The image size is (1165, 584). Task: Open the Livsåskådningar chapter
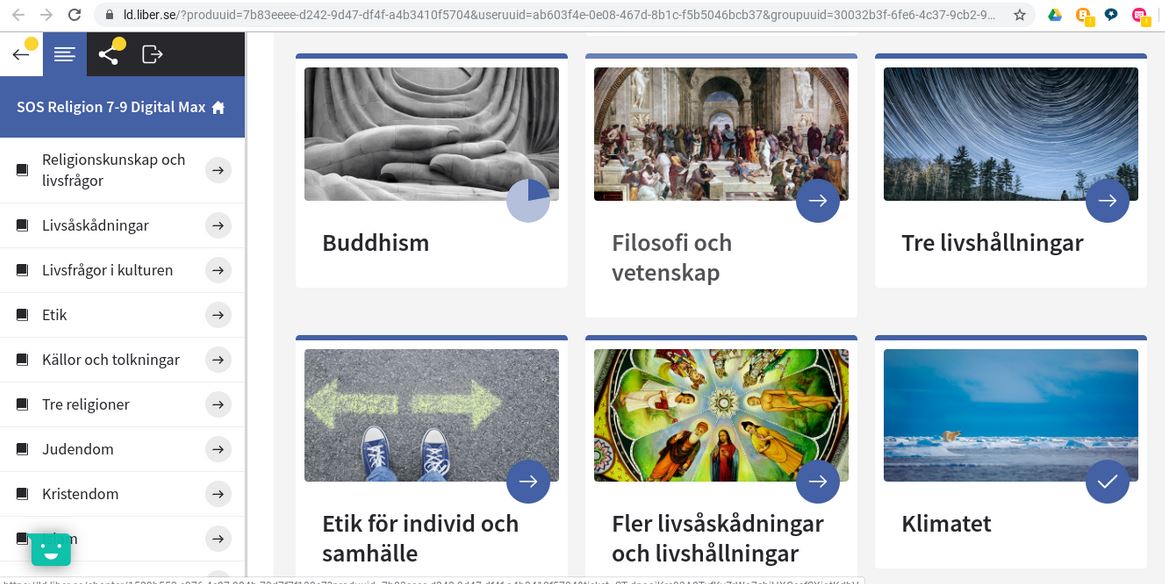click(95, 225)
